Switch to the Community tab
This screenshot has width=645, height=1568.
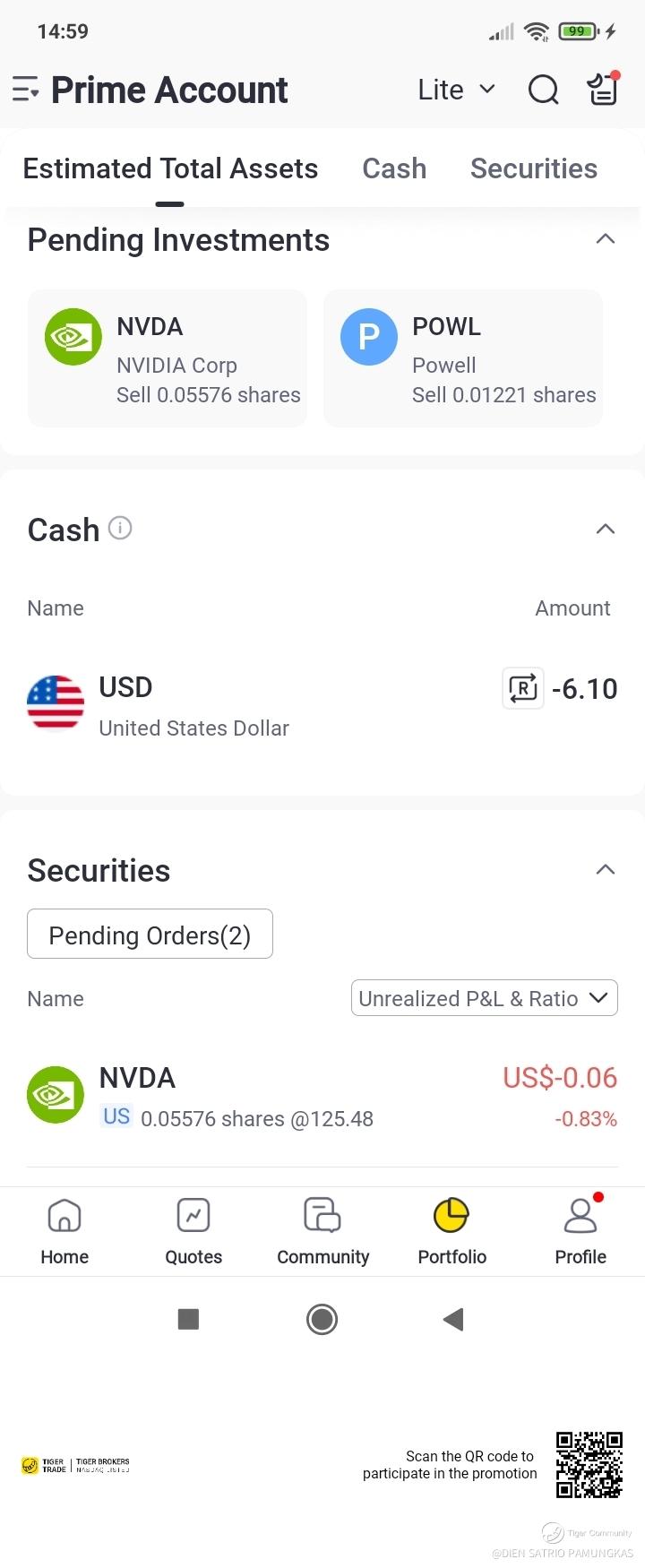322,1232
